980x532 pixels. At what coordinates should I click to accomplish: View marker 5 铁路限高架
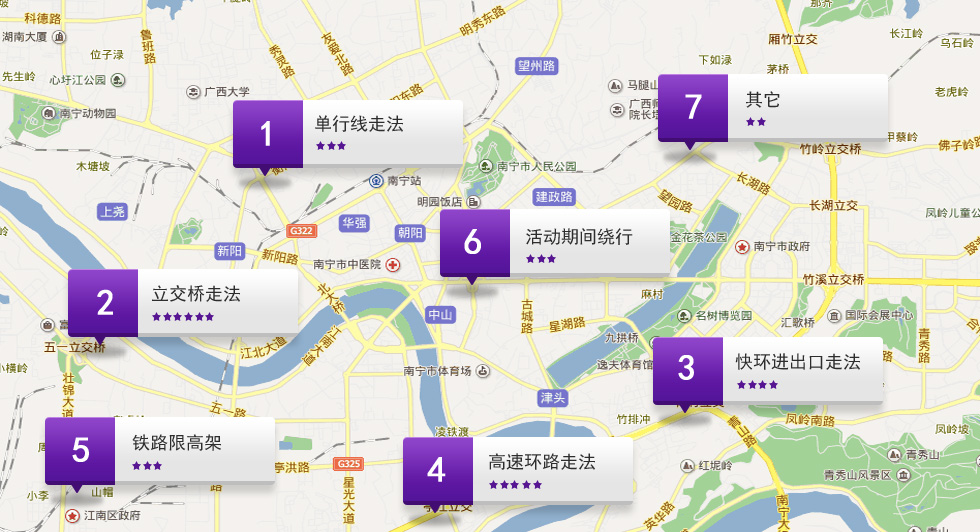tap(160, 449)
